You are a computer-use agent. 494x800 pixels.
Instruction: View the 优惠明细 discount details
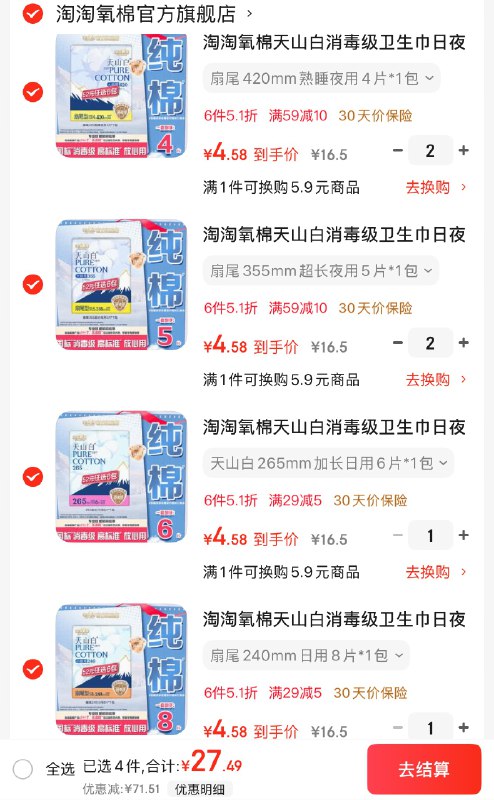tap(200, 789)
